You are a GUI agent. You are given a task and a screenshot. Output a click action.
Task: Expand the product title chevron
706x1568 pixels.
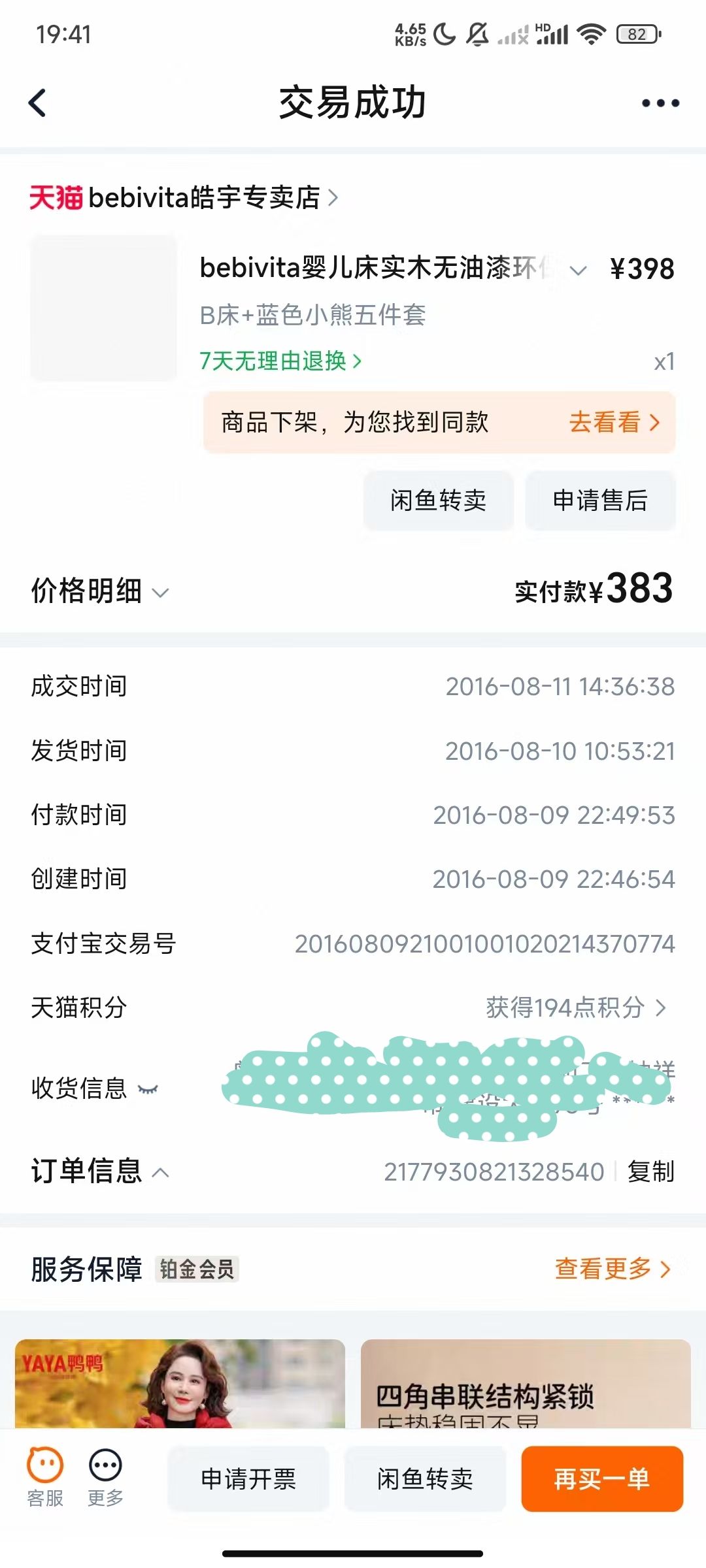click(x=578, y=270)
